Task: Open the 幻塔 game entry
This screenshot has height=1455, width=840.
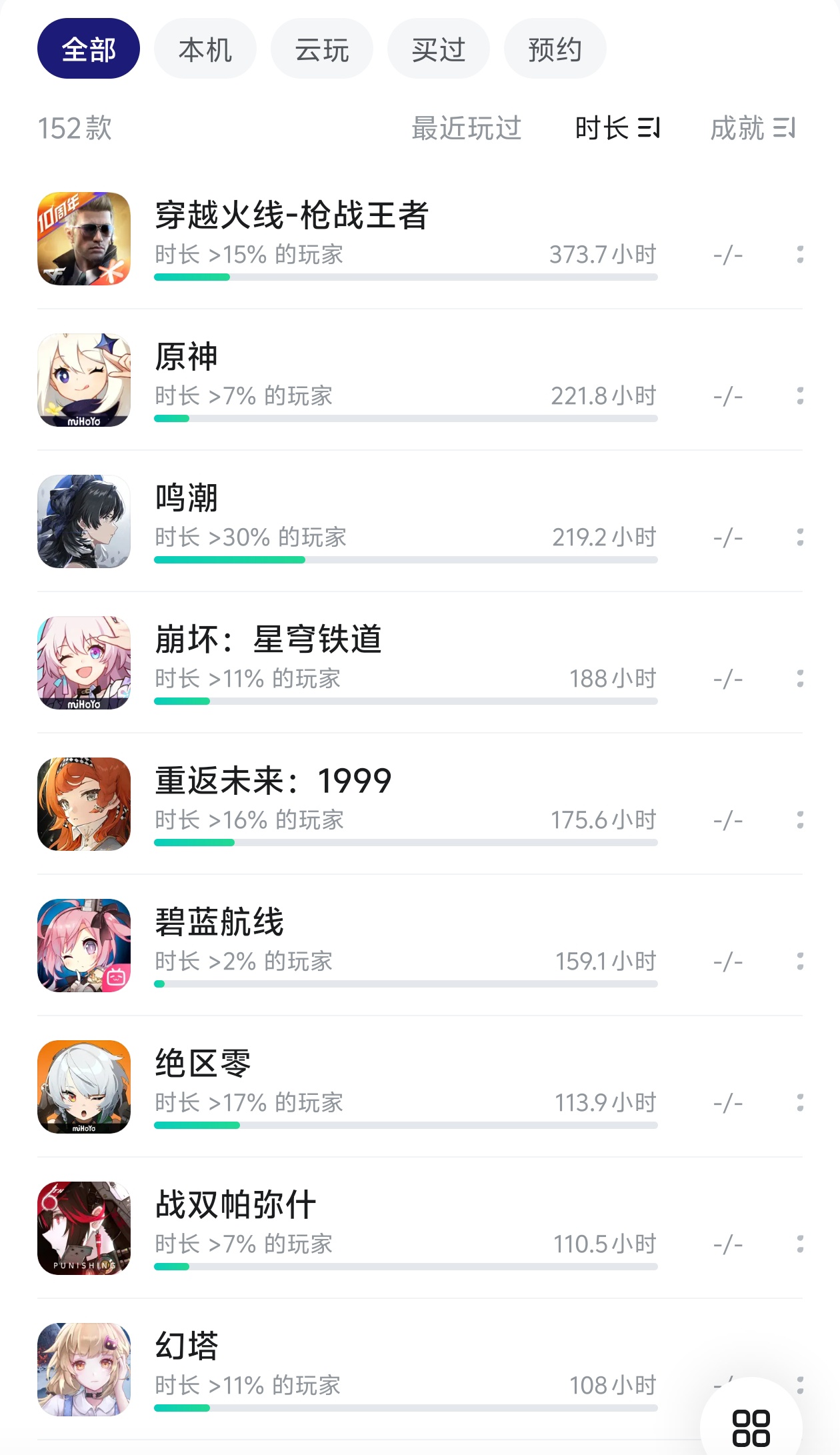Action: pos(187,1346)
